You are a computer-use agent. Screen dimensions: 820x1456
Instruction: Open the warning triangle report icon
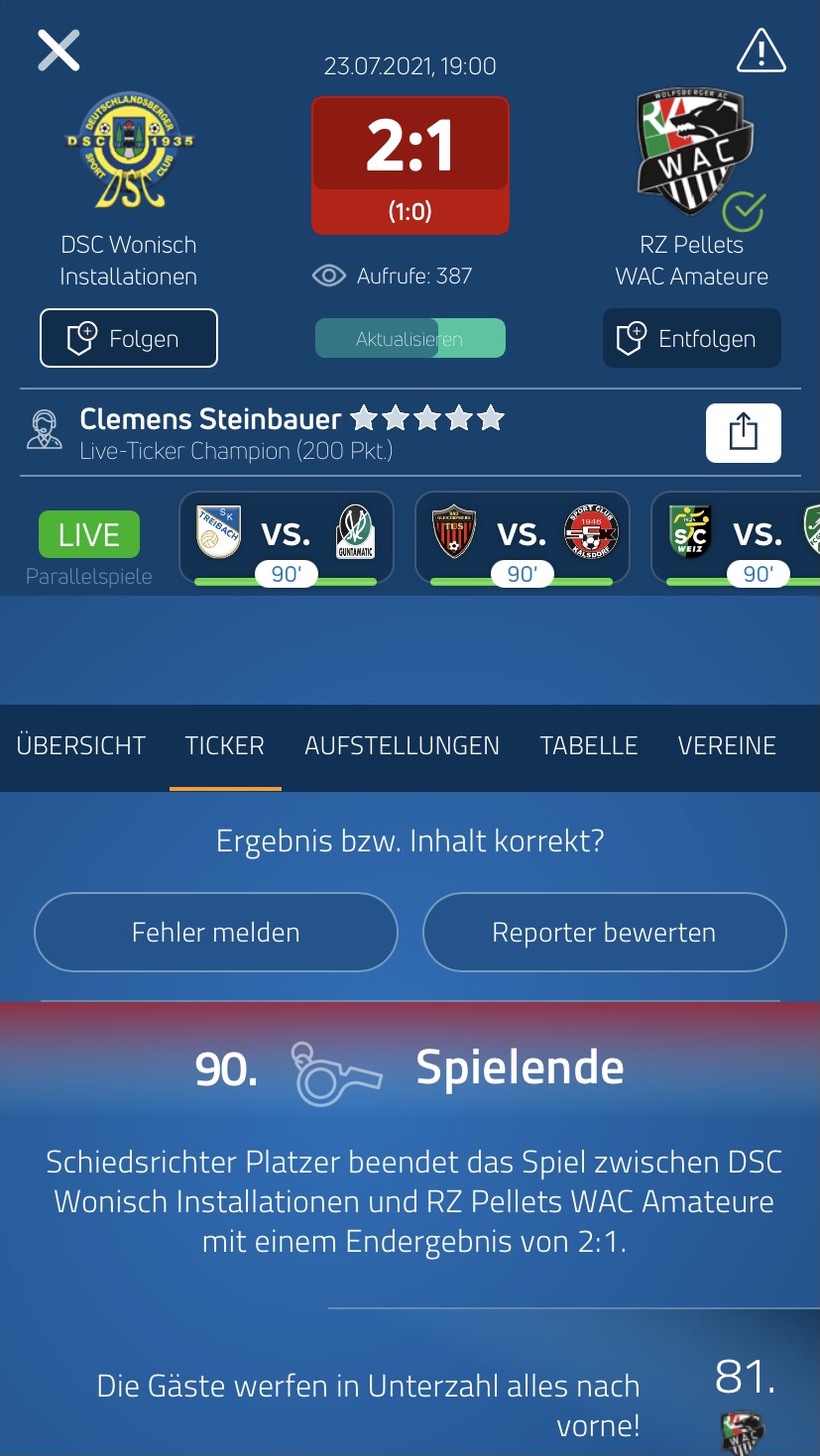coord(761,51)
